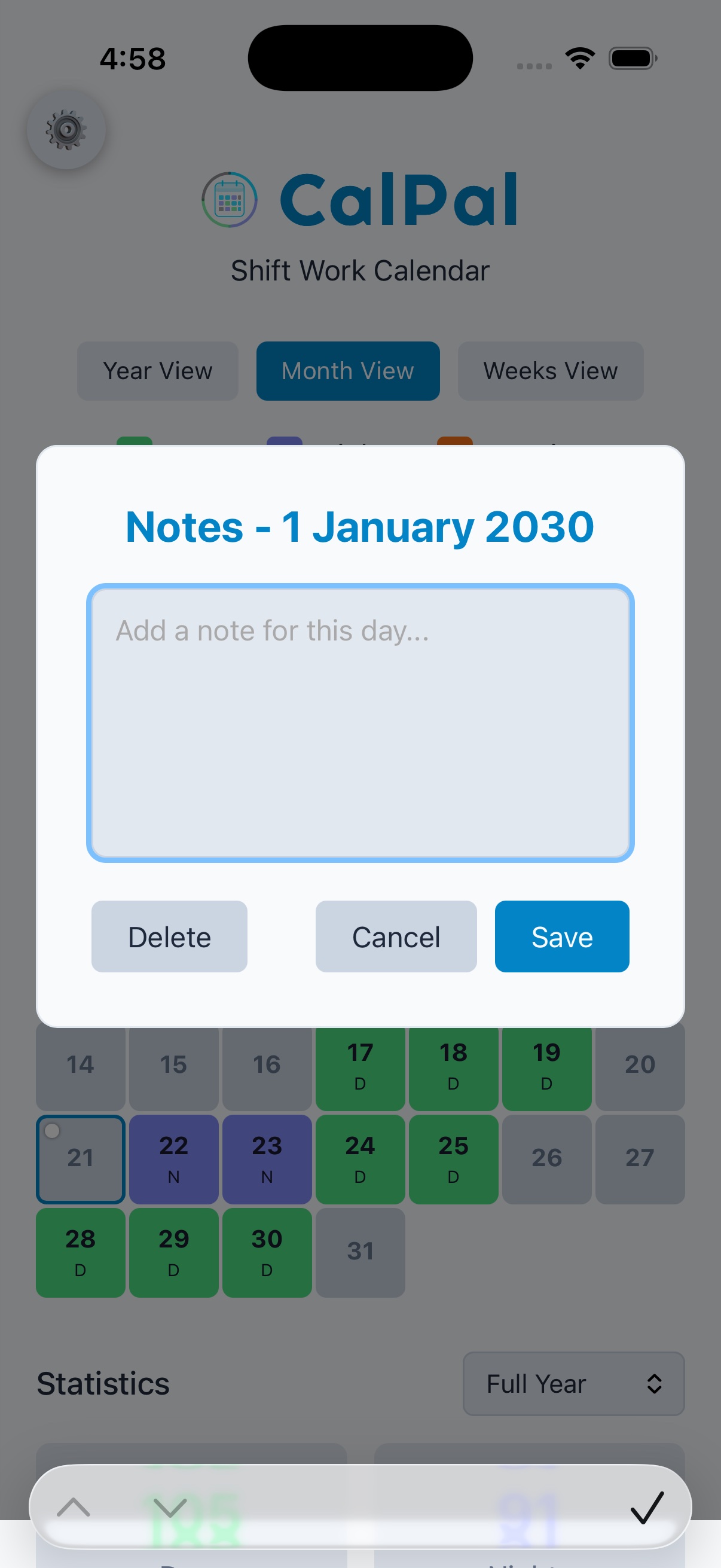Open the Full Year statistics dropdown
Screen dimensions: 721x1568
pyautogui.click(x=573, y=1384)
